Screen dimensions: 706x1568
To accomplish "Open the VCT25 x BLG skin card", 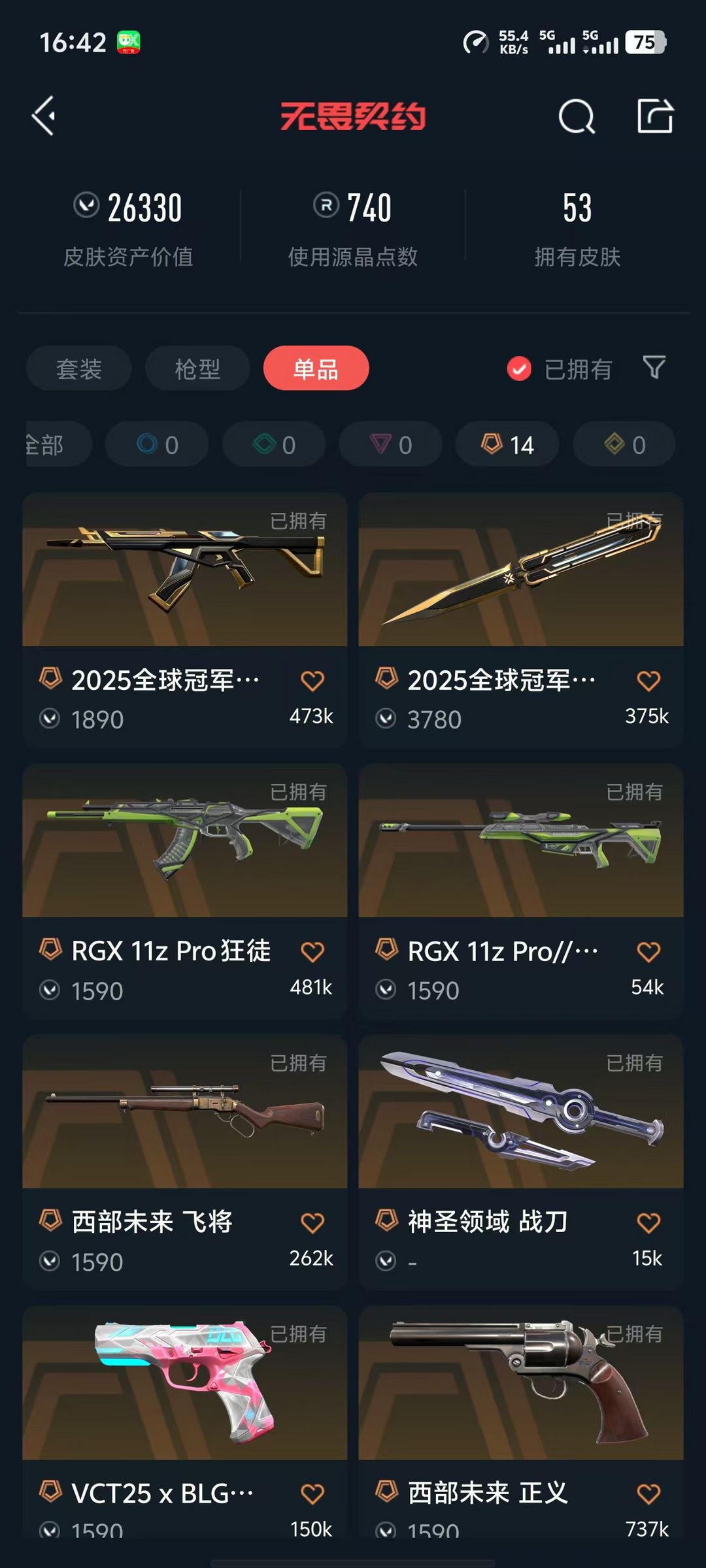I will pos(184,1385).
